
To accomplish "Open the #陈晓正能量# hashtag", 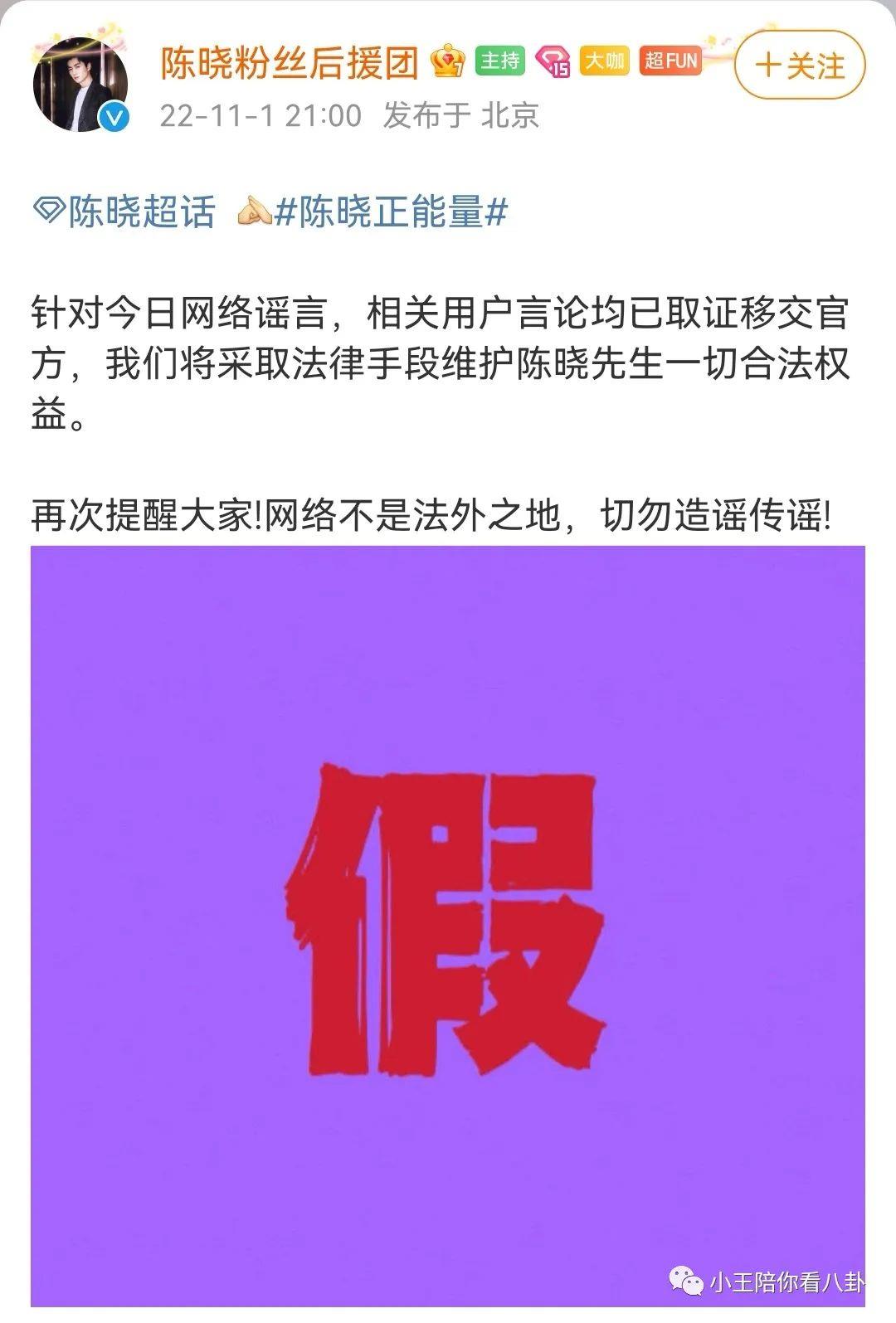I will pyautogui.click(x=391, y=212).
